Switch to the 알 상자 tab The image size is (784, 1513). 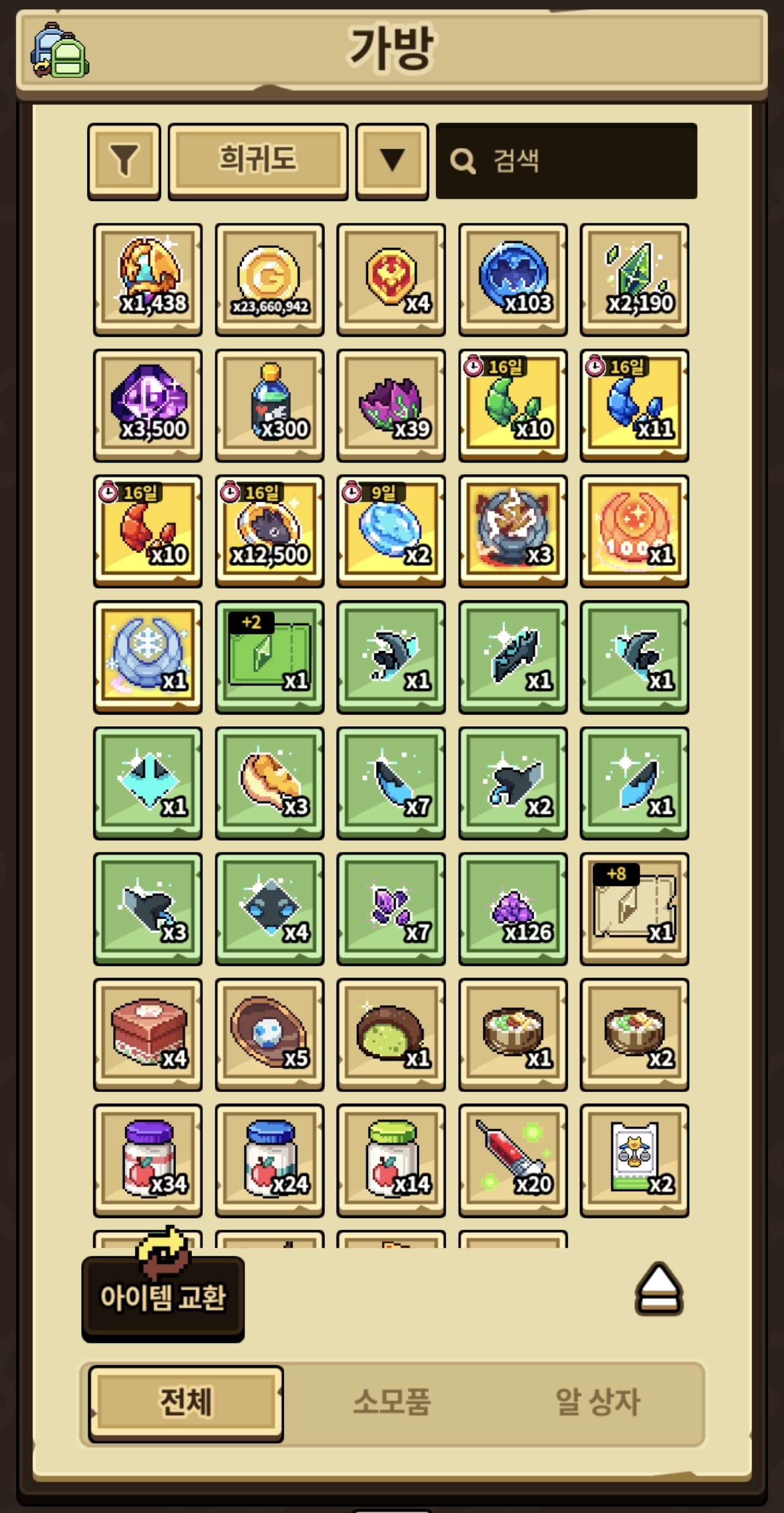click(597, 1402)
